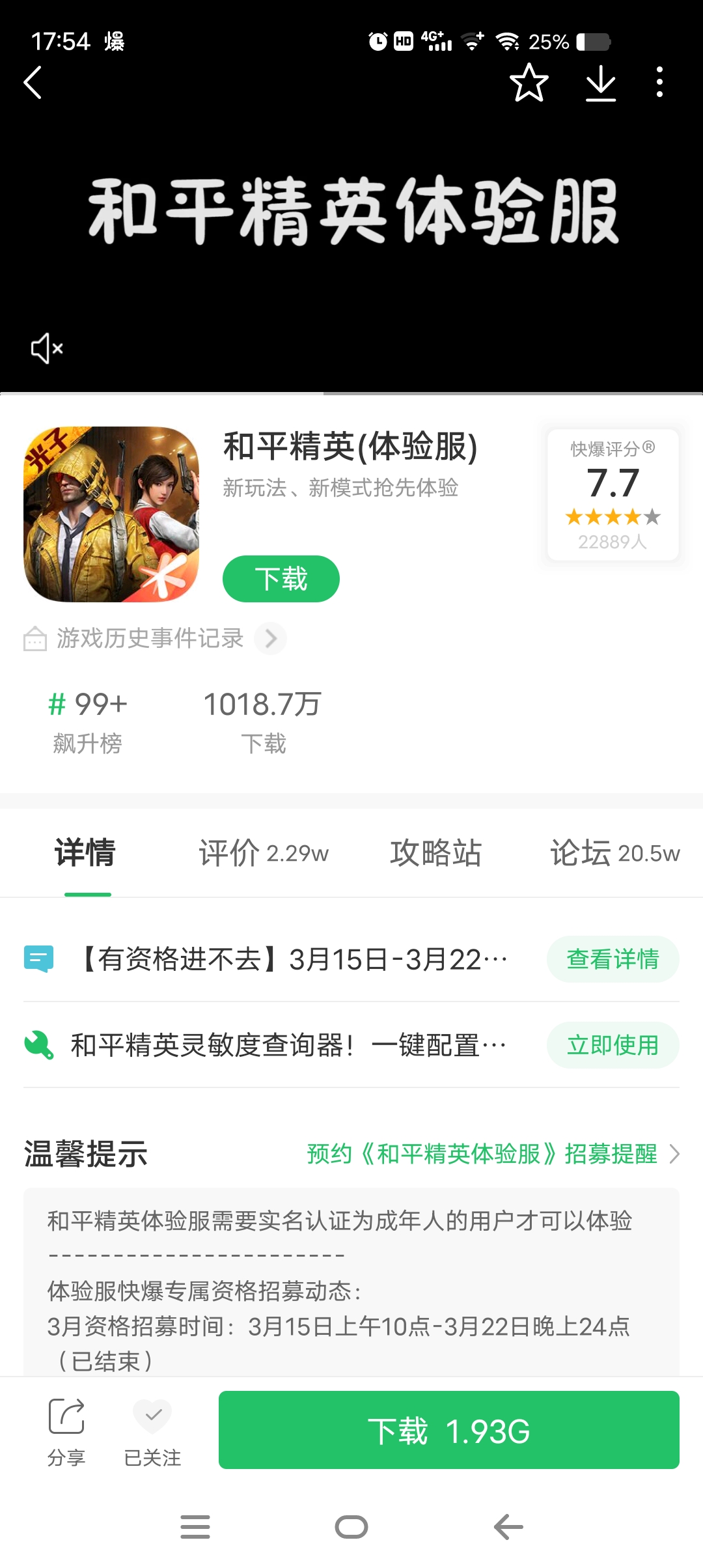
Task: Switch to the 攻略站 tab
Action: tap(435, 853)
